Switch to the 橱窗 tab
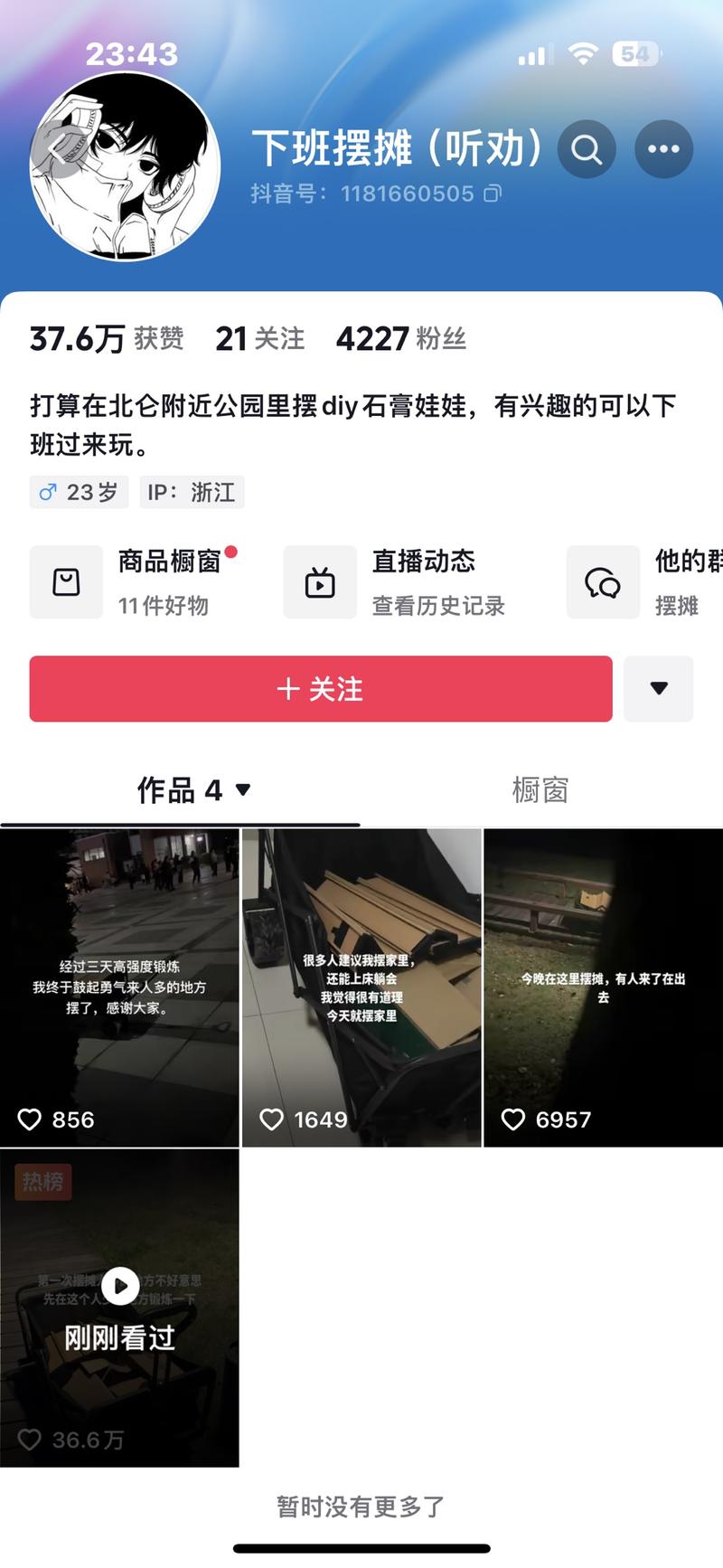 (x=540, y=790)
